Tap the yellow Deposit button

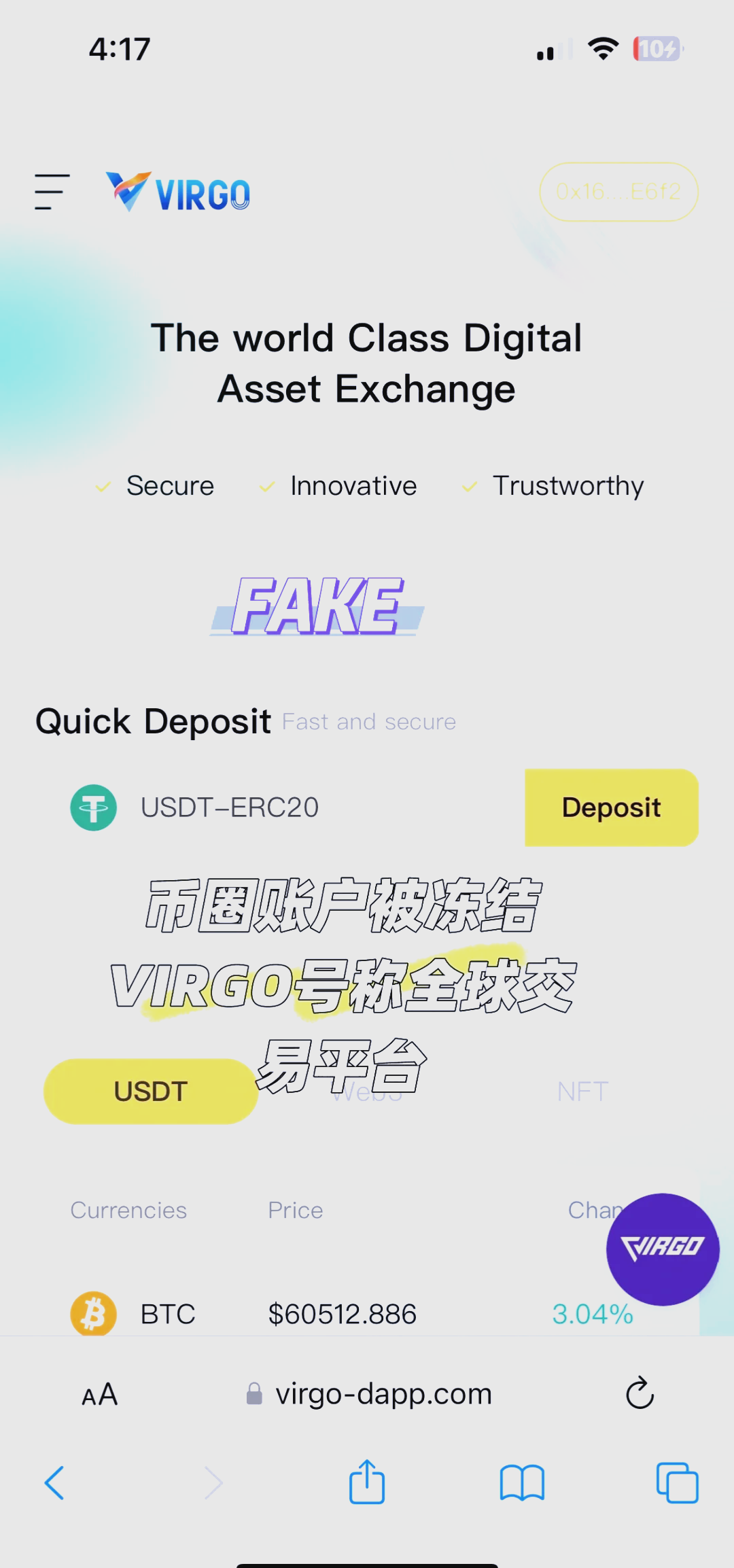click(611, 807)
